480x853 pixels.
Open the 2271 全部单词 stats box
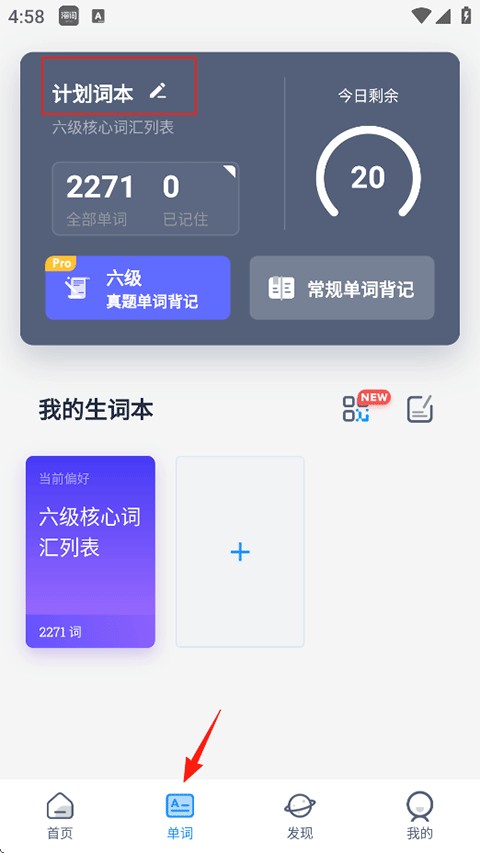pyautogui.click(x=145, y=199)
